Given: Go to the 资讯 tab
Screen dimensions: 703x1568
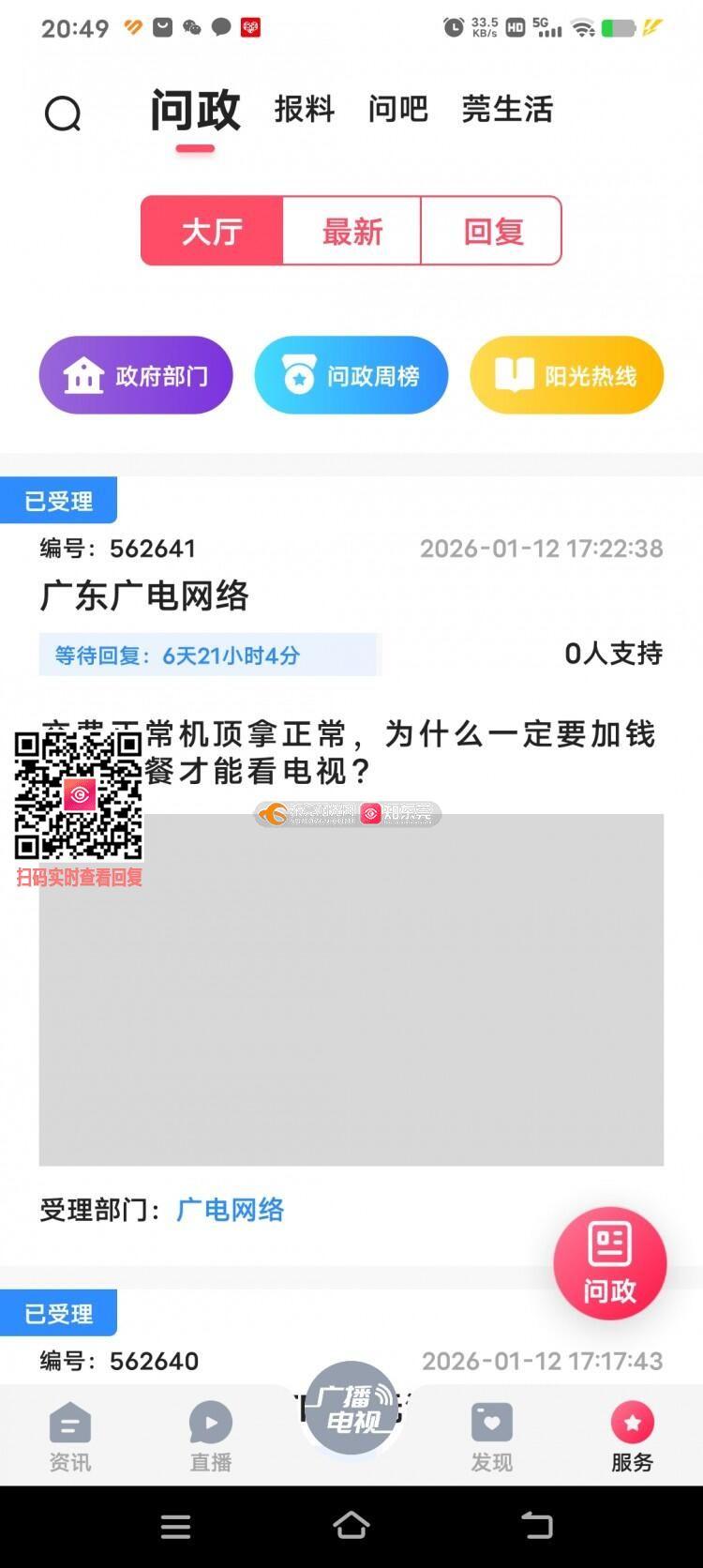Looking at the screenshot, I should pyautogui.click(x=70, y=1437).
